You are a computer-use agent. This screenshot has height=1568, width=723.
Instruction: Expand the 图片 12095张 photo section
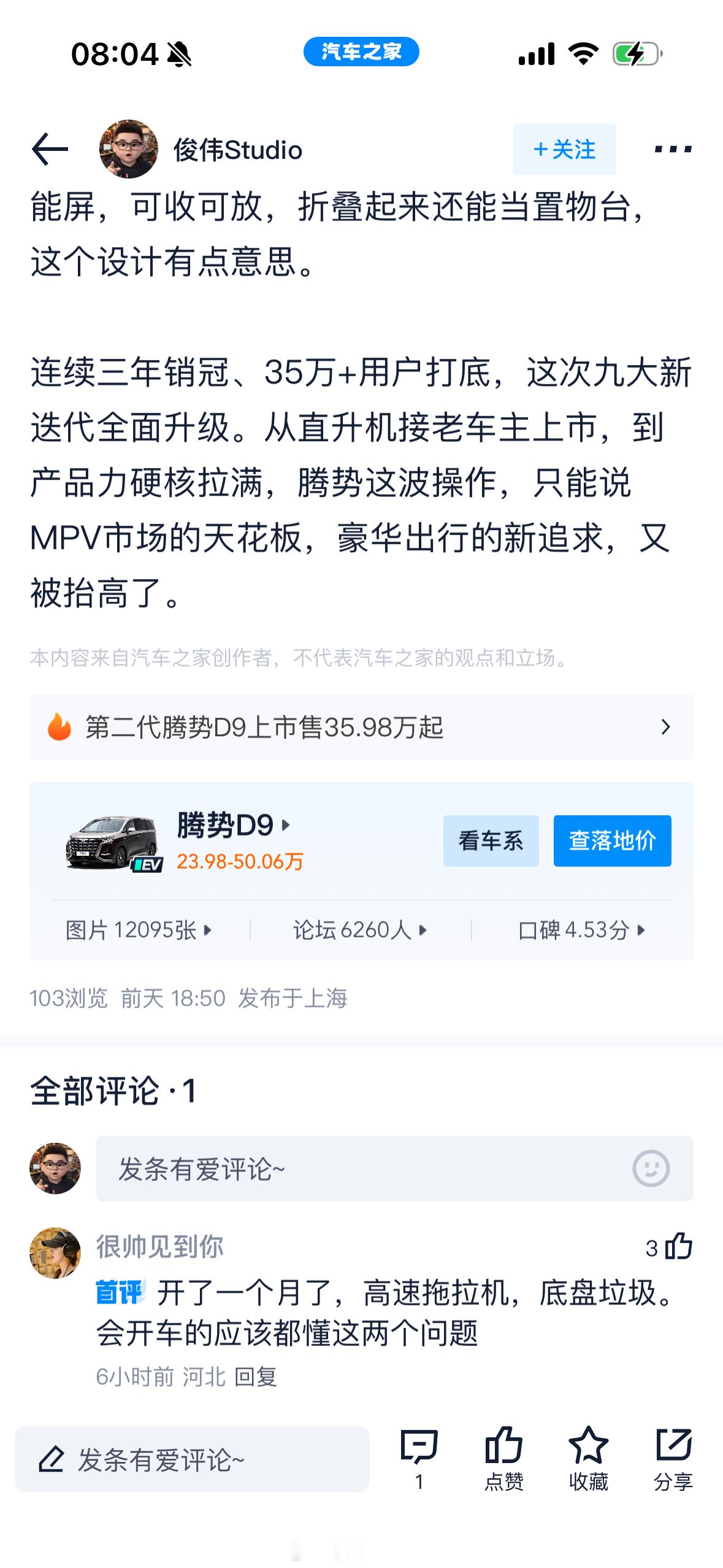[x=139, y=930]
